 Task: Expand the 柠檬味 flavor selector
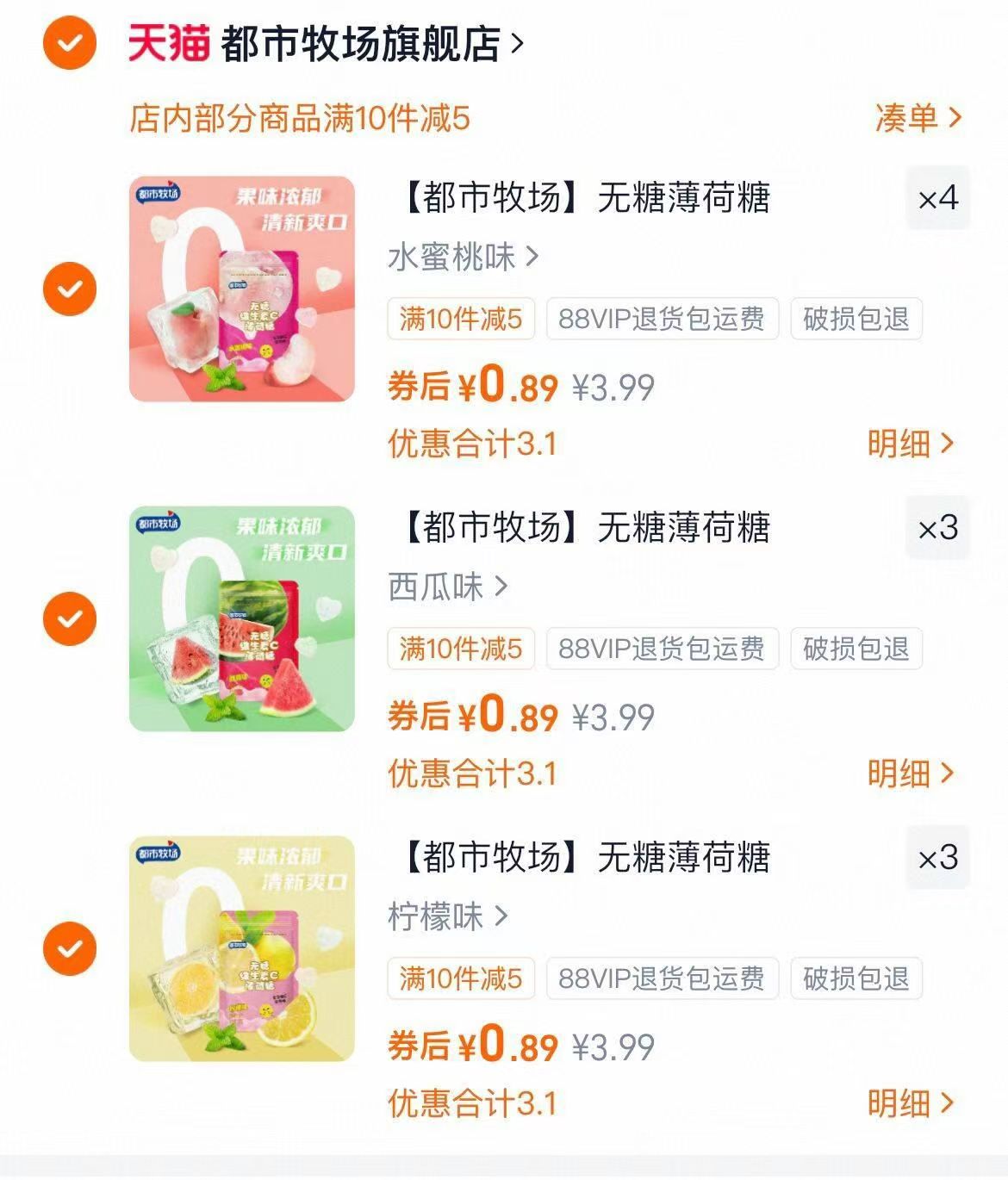pyautogui.click(x=439, y=917)
